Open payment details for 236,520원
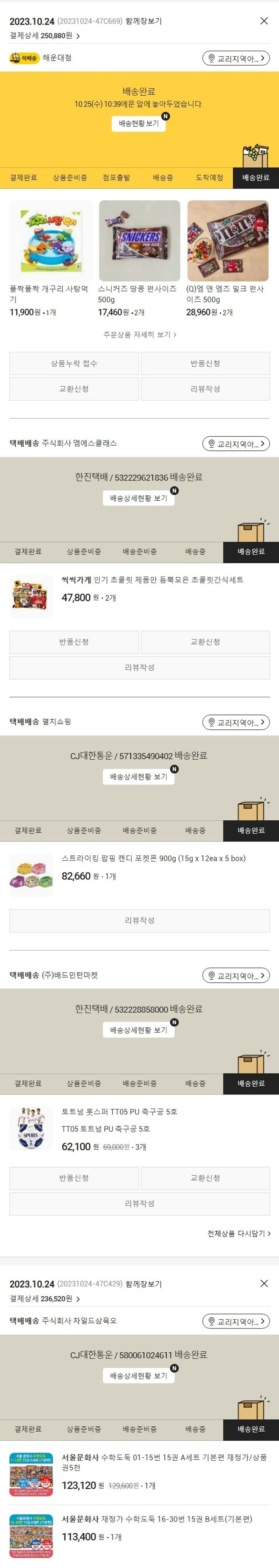This screenshot has width=279, height=1568. (45, 1298)
